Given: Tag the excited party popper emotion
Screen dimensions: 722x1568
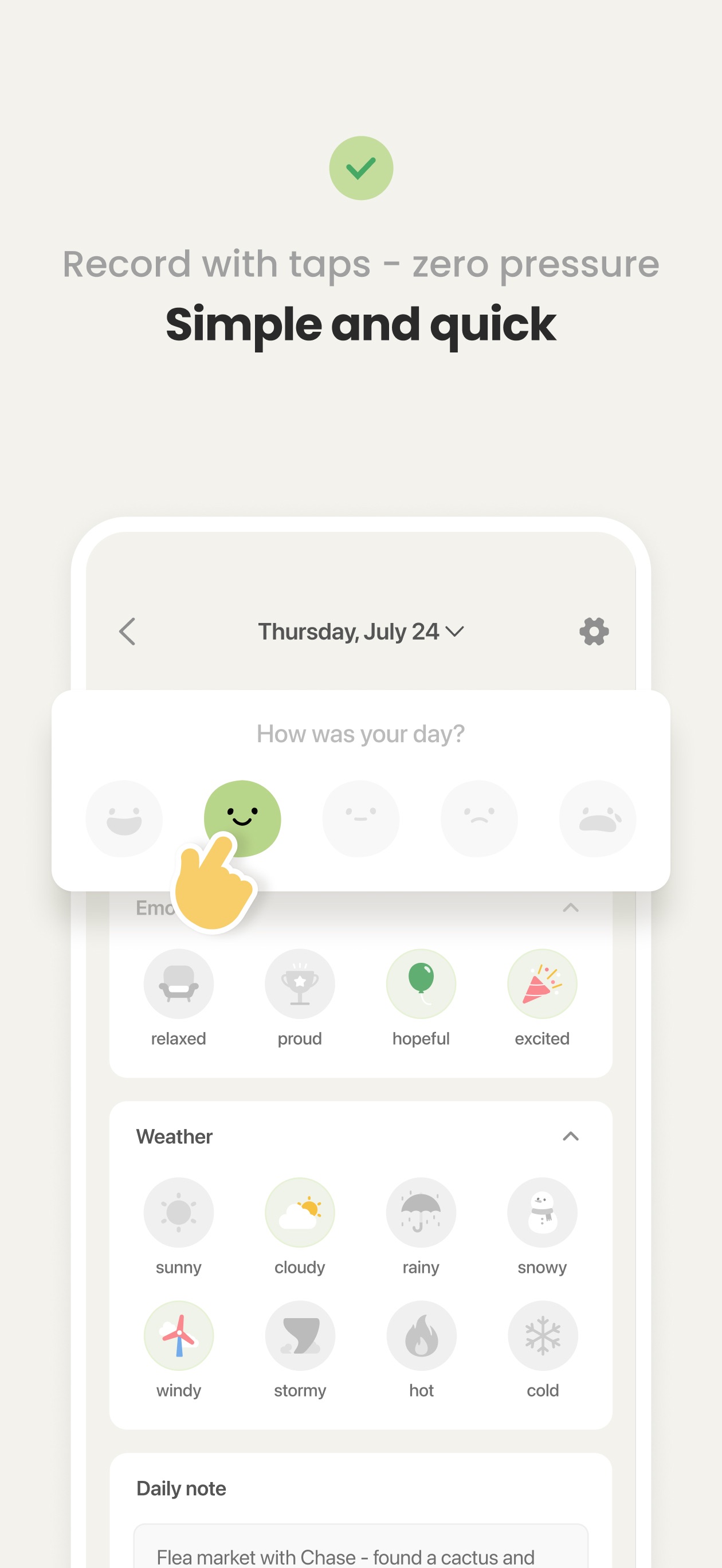Looking at the screenshot, I should click(x=542, y=983).
